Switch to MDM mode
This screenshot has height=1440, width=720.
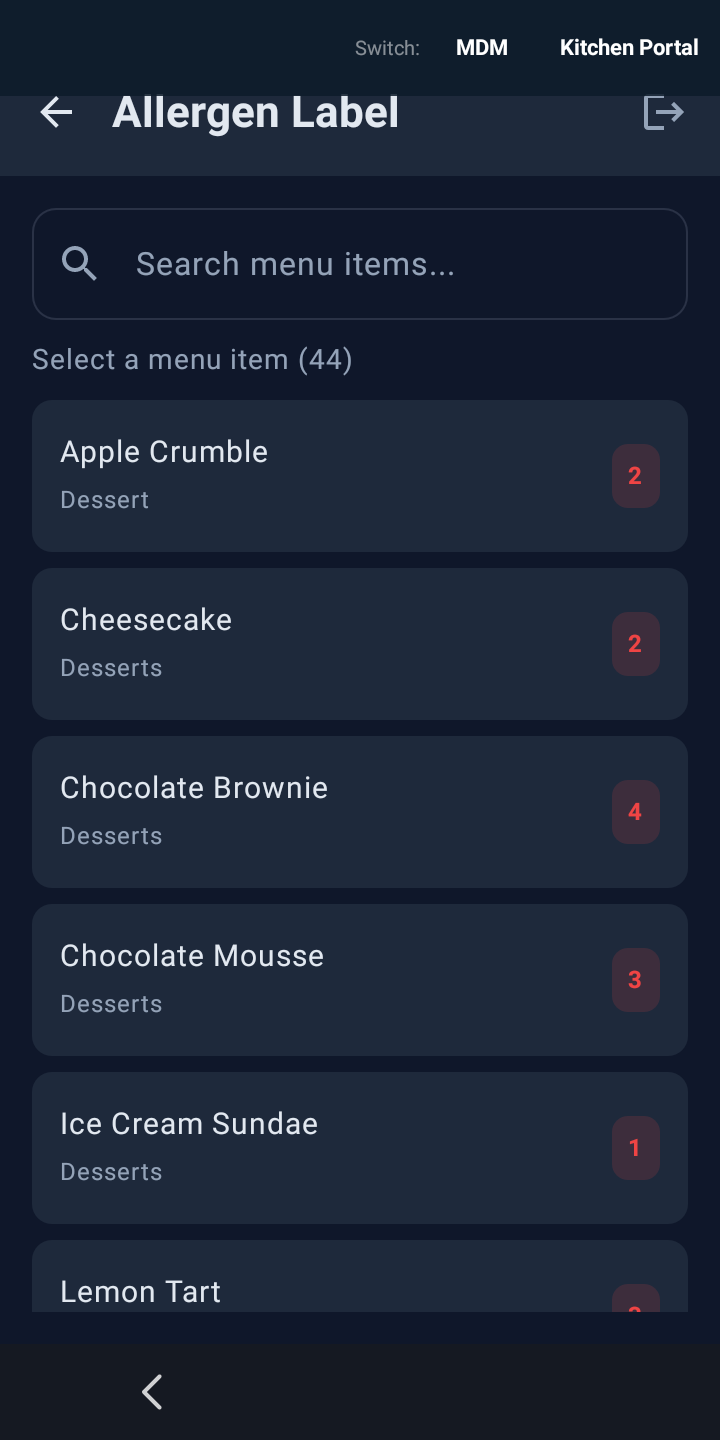[481, 47]
